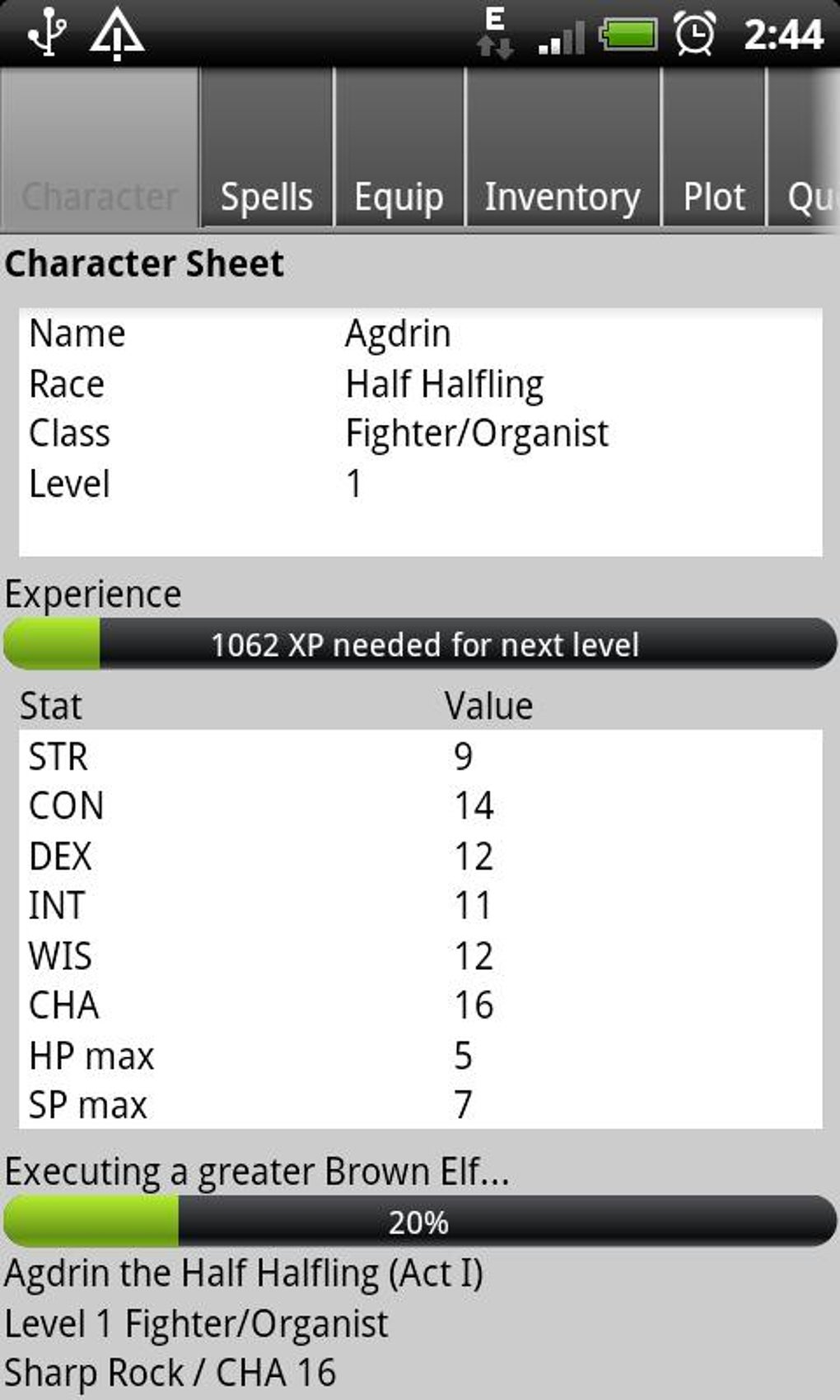Select the Character tab
The height and width of the screenshot is (1400, 840).
click(x=100, y=148)
